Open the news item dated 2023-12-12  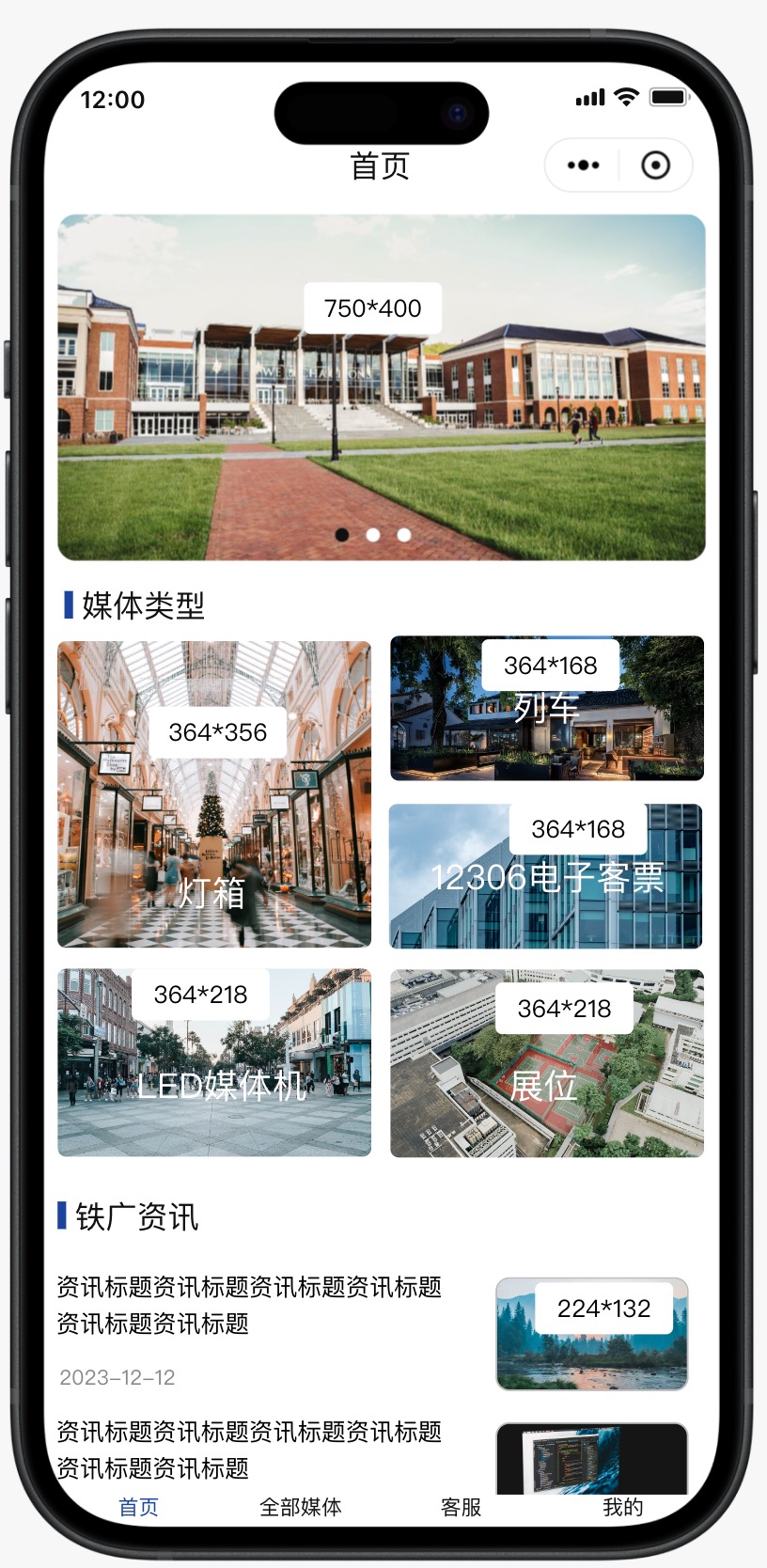pyautogui.click(x=372, y=1333)
